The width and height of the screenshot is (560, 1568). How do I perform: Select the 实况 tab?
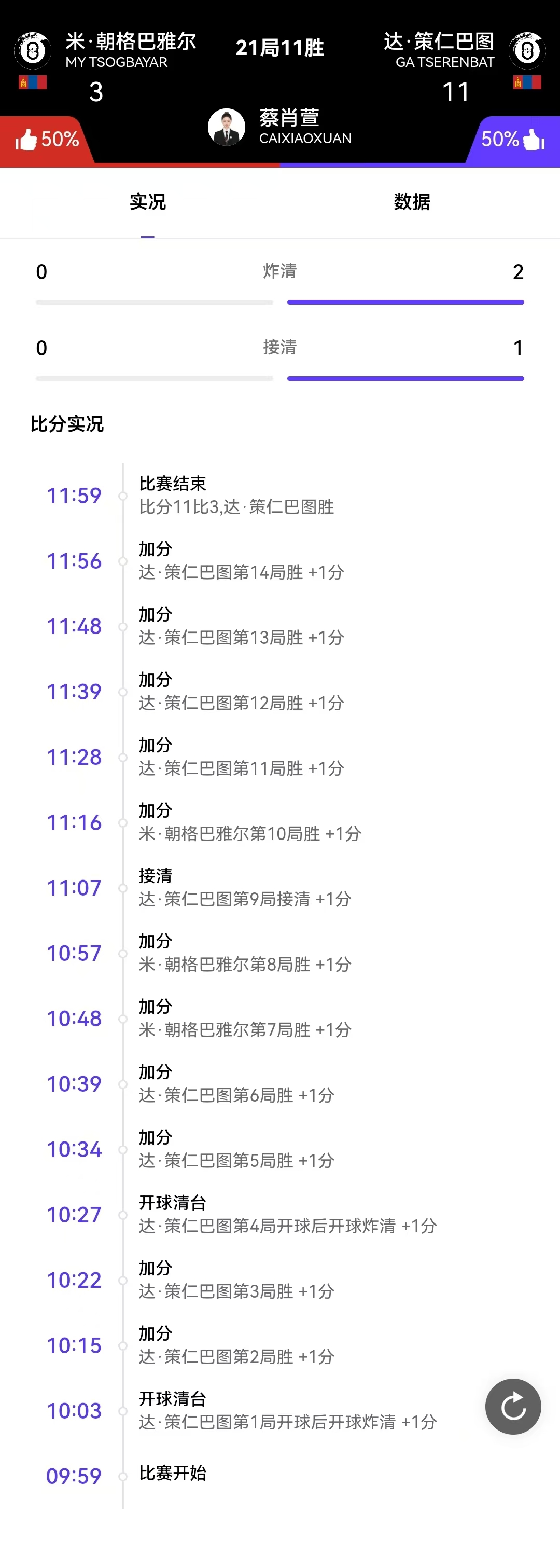coord(148,202)
